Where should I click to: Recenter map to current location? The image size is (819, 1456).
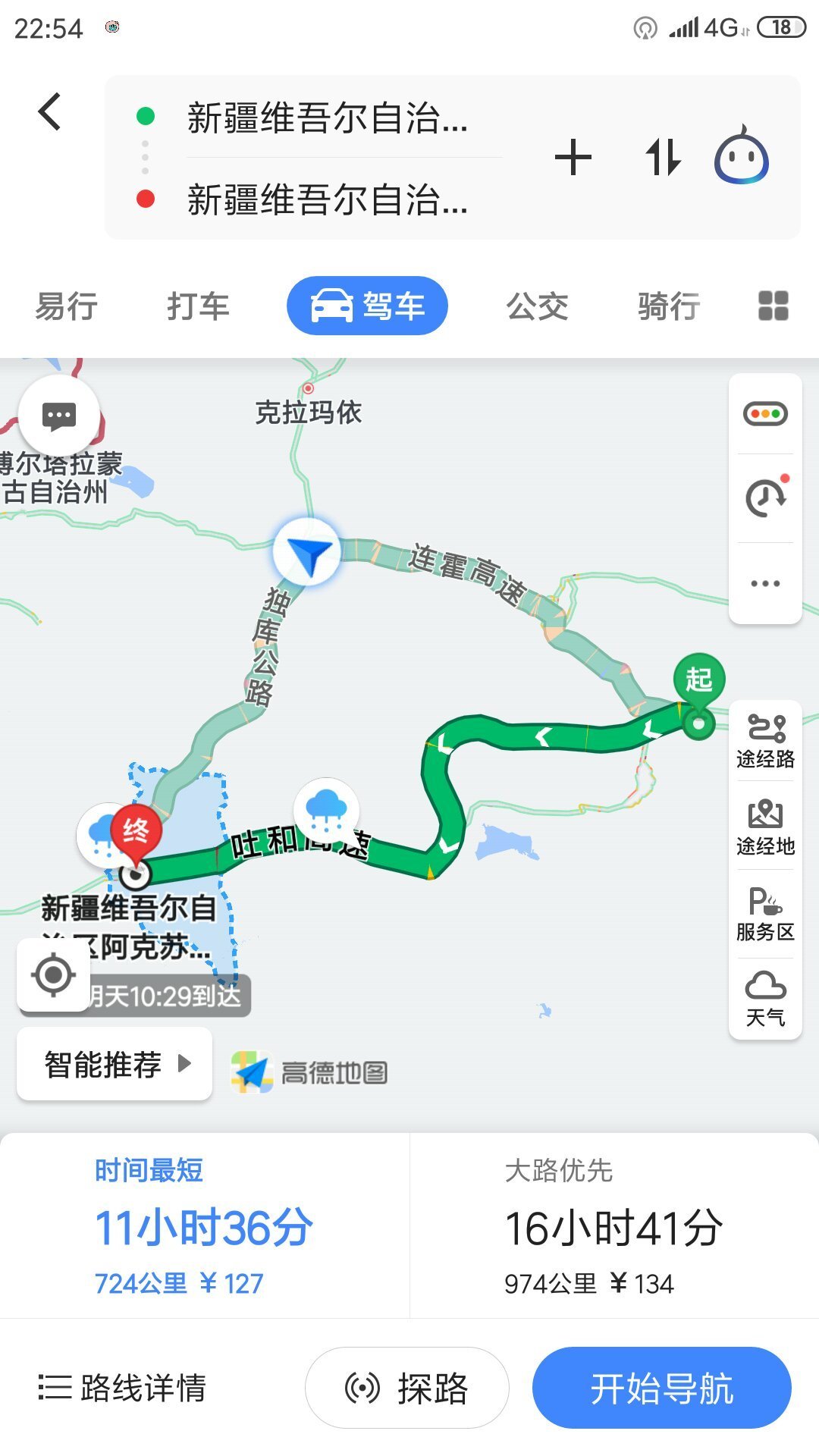(54, 975)
